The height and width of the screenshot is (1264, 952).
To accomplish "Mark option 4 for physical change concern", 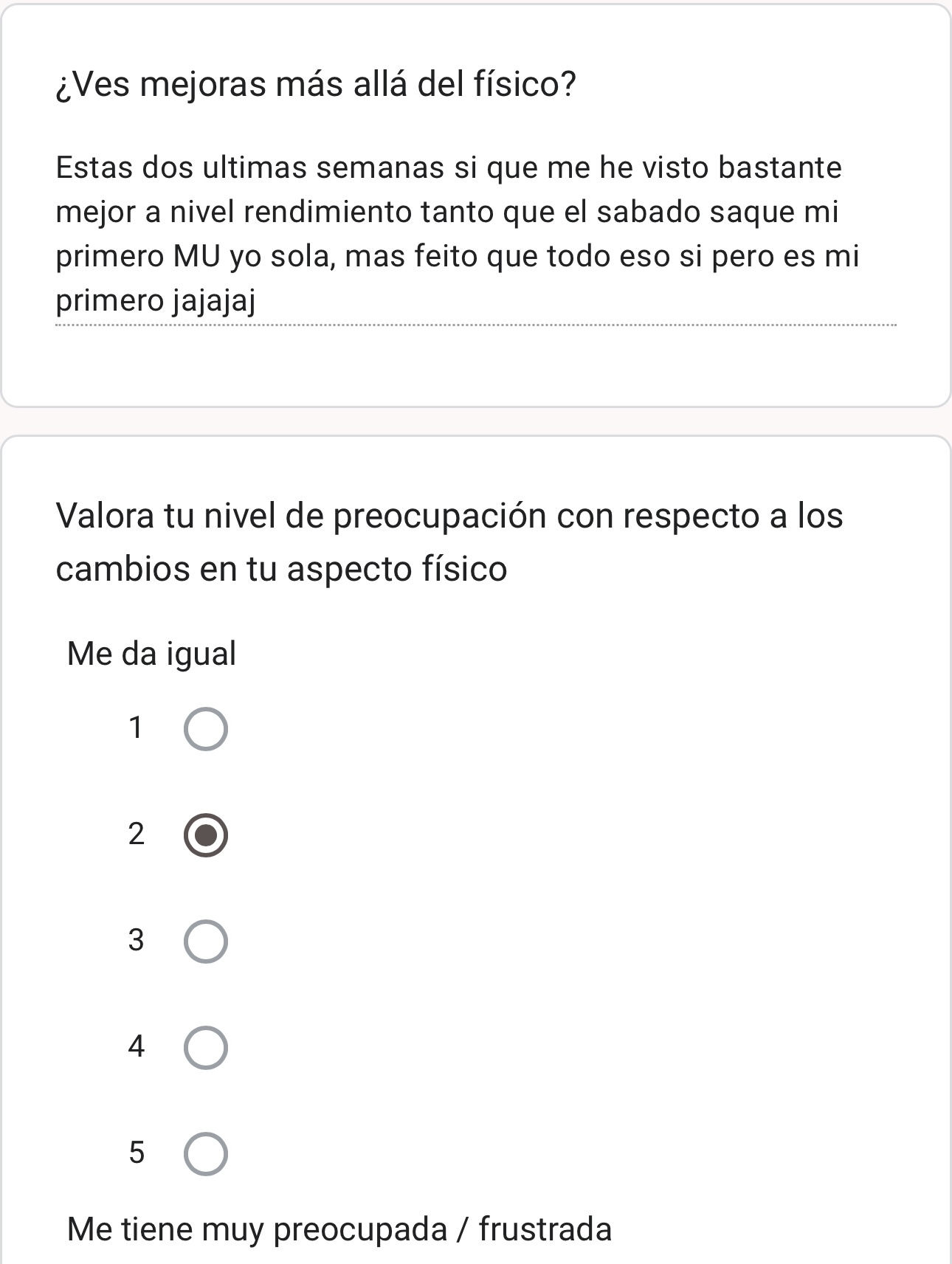I will (205, 1048).
